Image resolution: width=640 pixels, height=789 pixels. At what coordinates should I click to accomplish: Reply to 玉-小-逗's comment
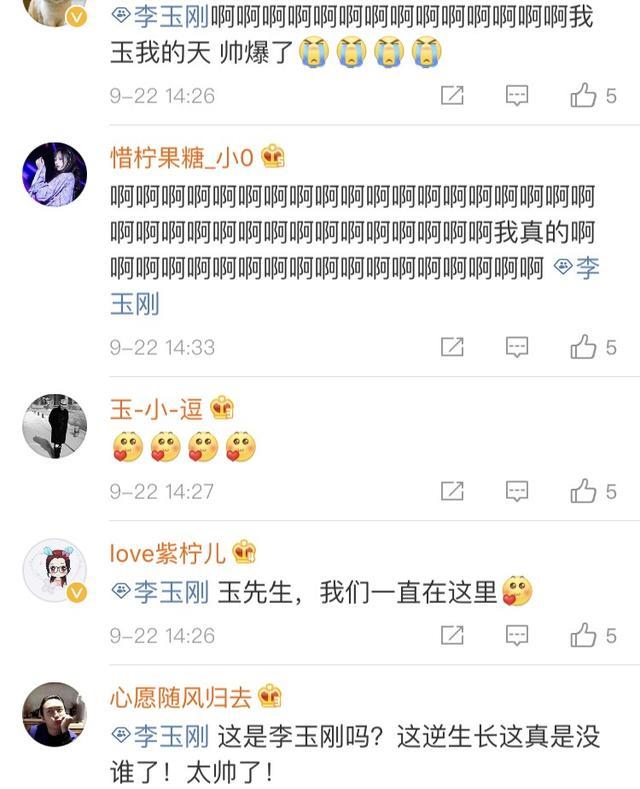point(517,491)
